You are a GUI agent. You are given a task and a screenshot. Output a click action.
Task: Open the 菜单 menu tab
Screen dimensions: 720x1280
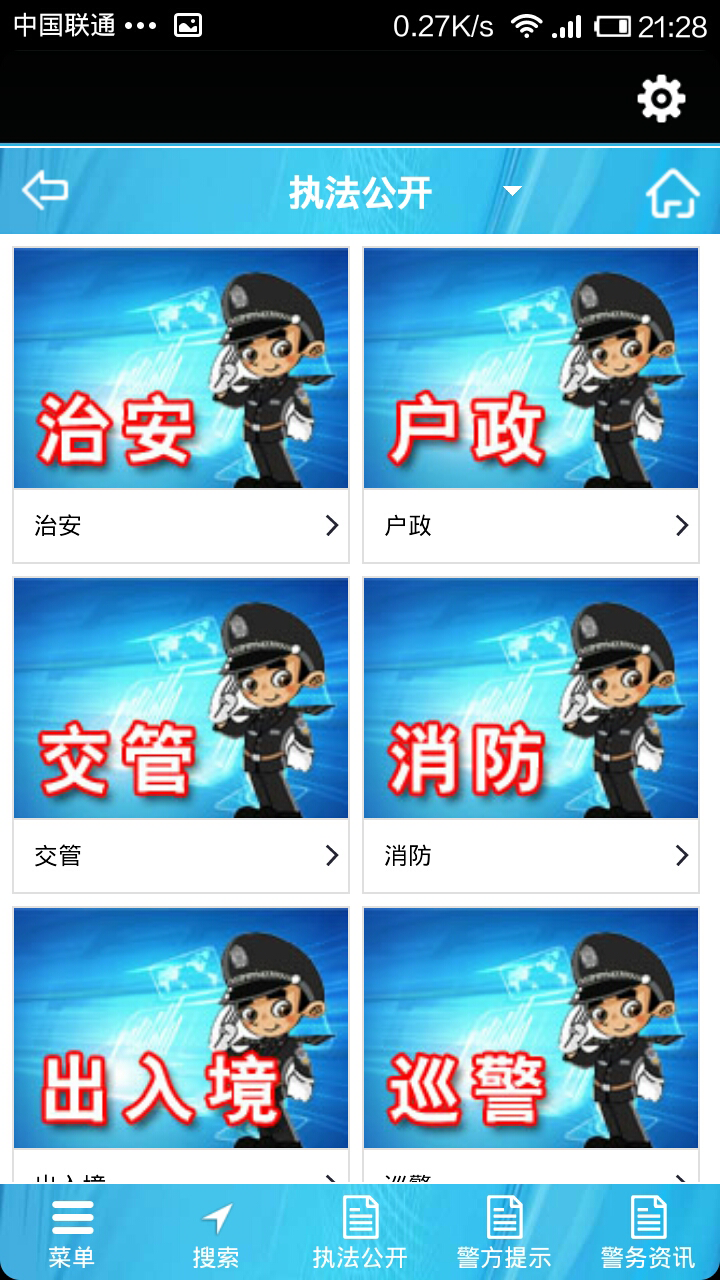72,1233
